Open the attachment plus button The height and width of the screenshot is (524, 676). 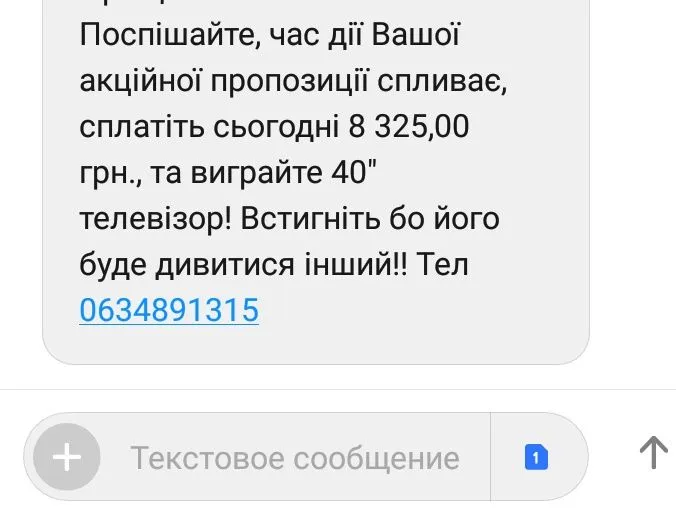coord(67,458)
